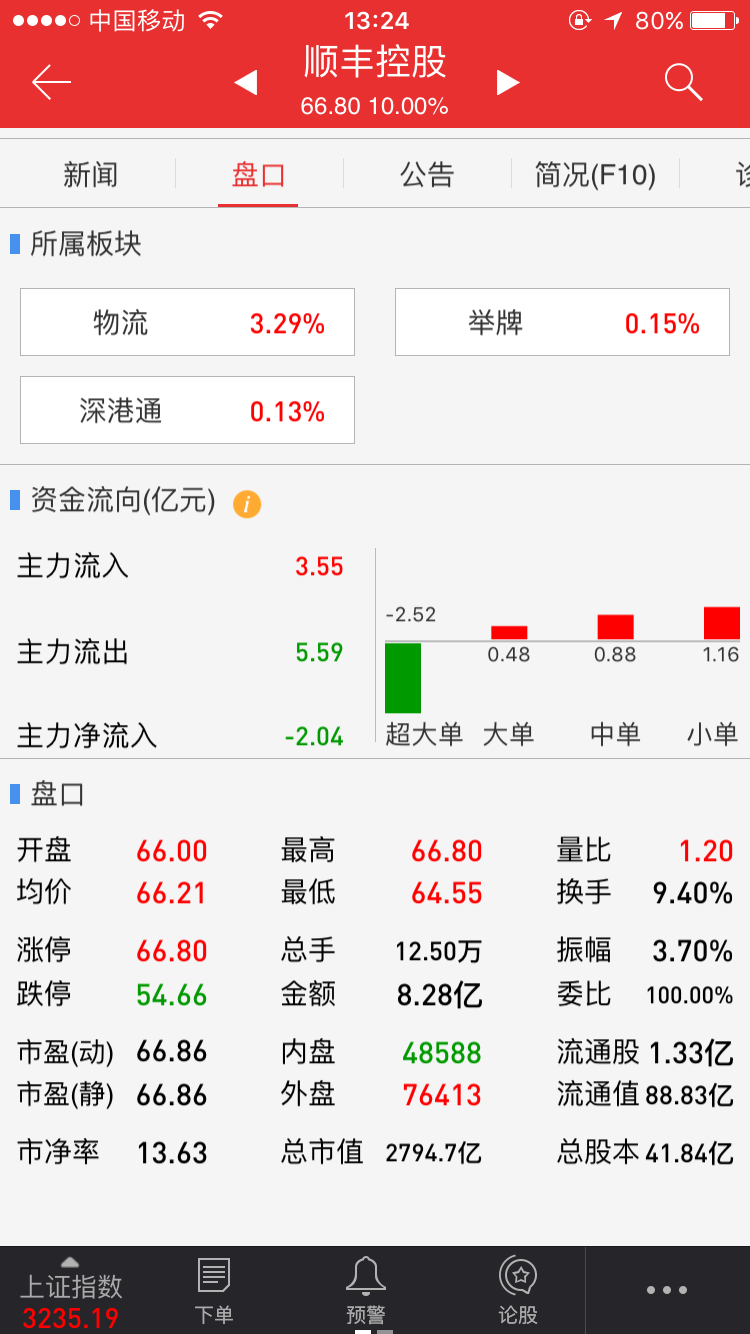The height and width of the screenshot is (1334, 750).
Task: Open the more options dots
Action: coord(667,1290)
